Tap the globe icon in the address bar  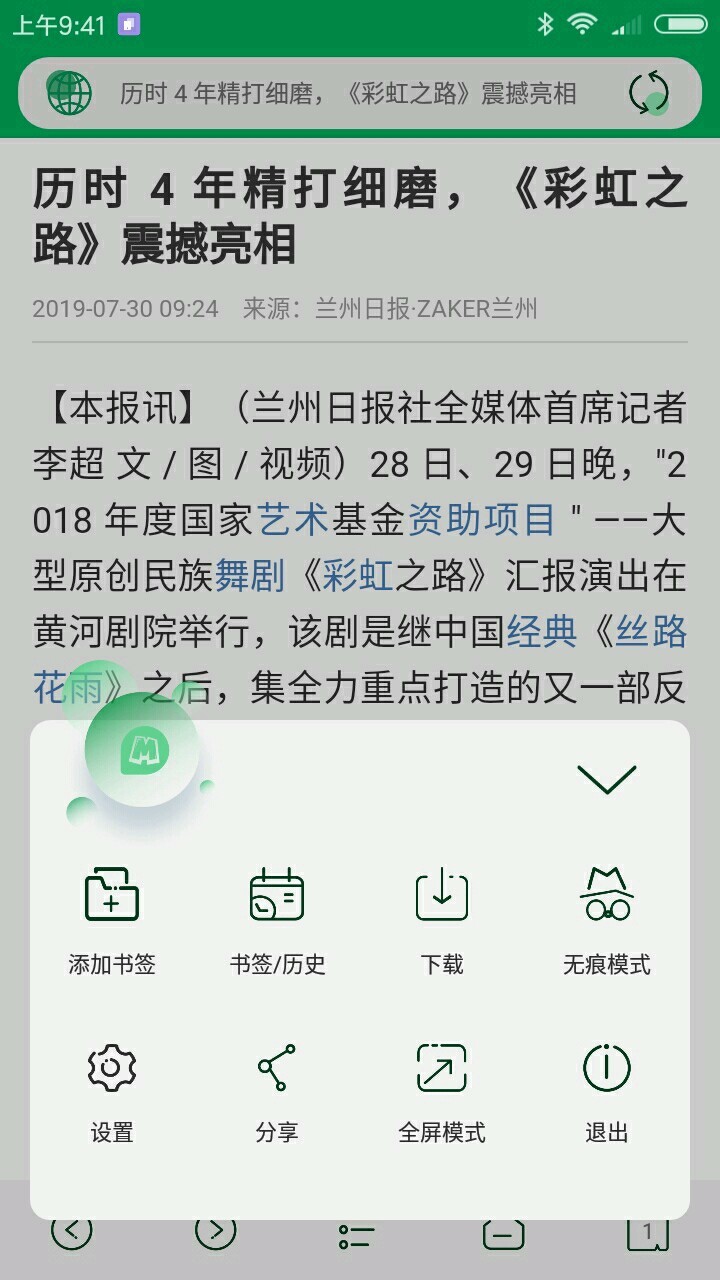tap(67, 92)
